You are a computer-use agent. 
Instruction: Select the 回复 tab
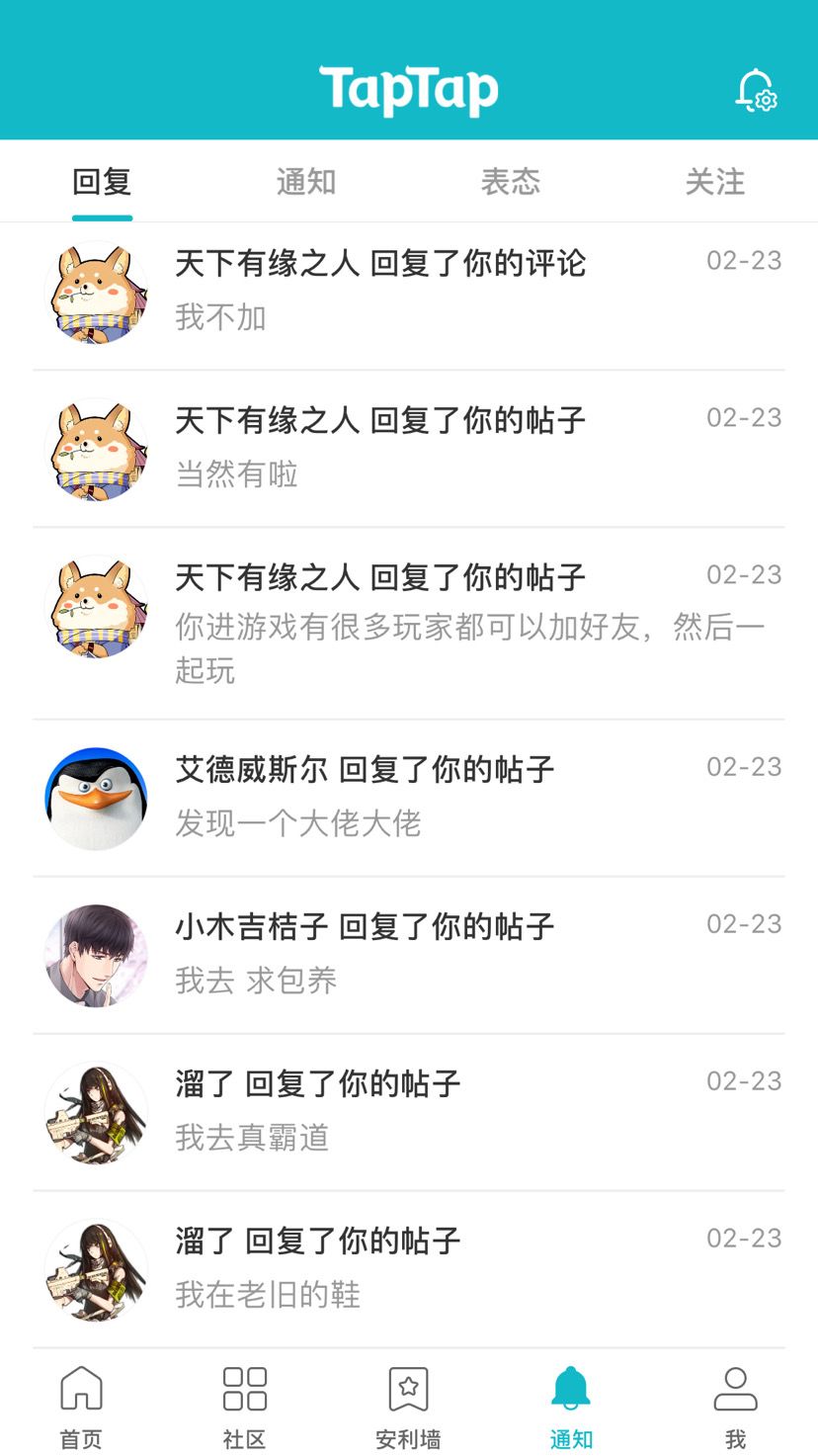click(x=102, y=182)
